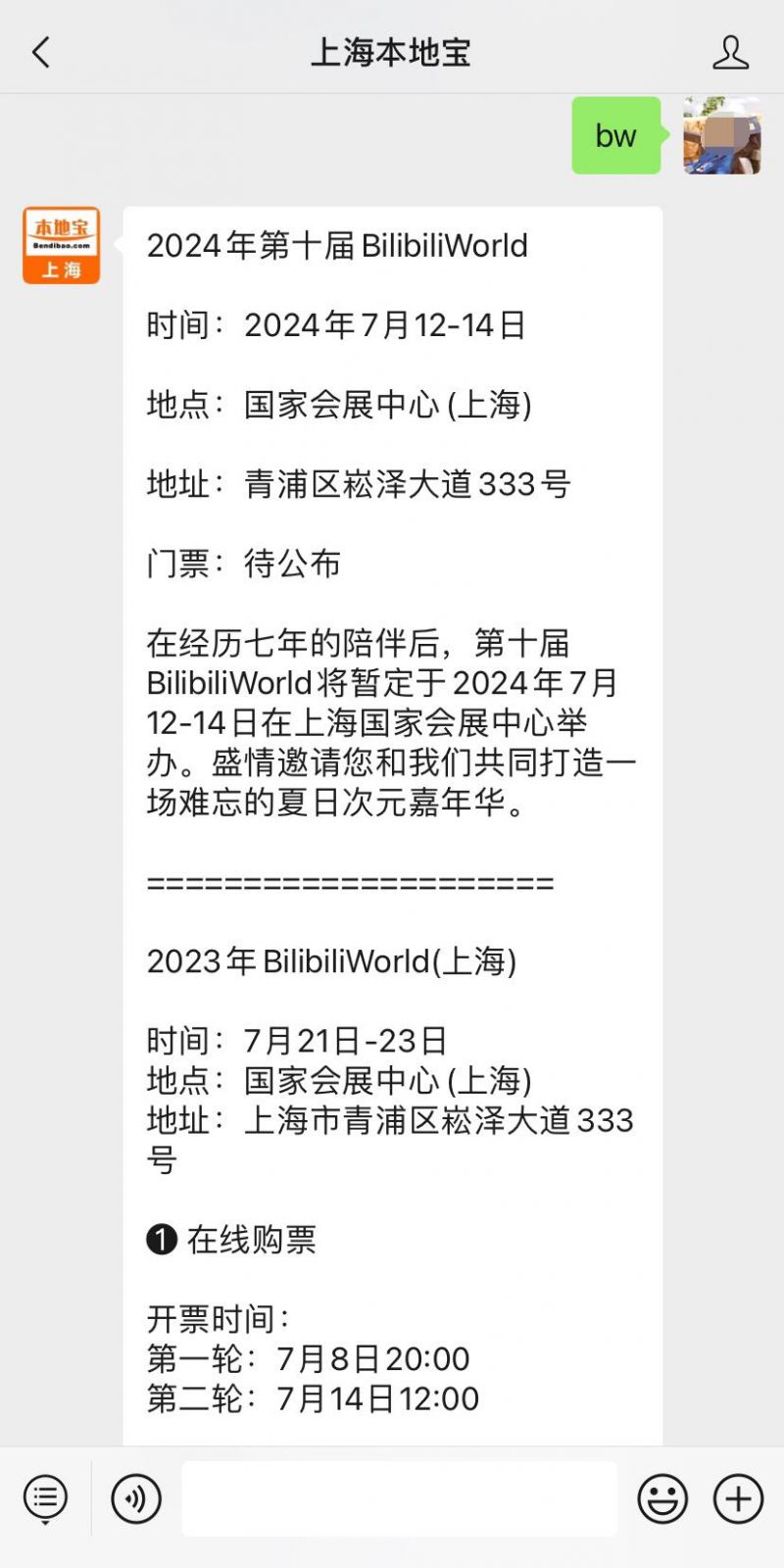Screen dimensions: 784x1568
Task: Focus the message text field
Action: pyautogui.click(x=400, y=1498)
